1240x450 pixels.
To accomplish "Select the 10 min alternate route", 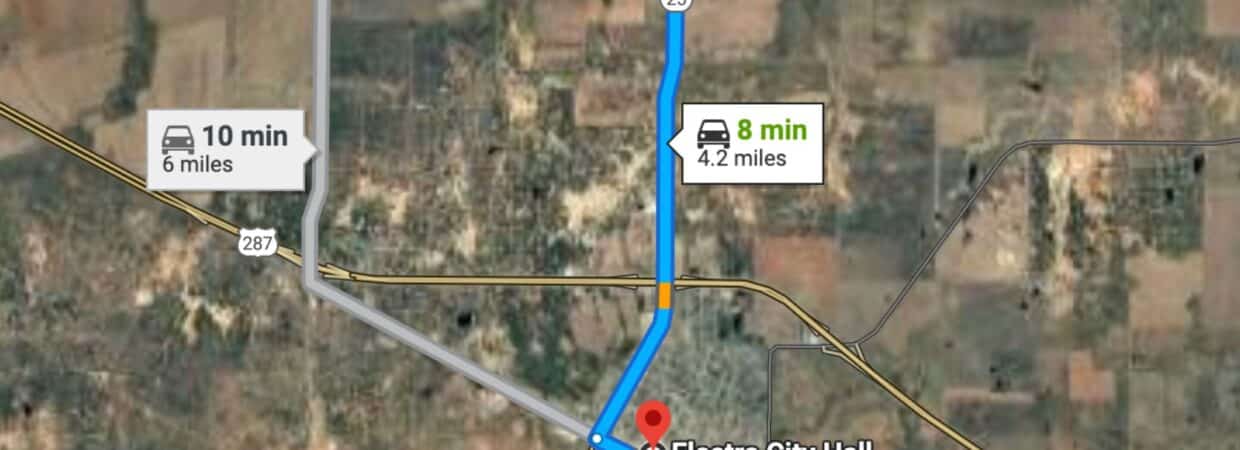I will pos(226,149).
